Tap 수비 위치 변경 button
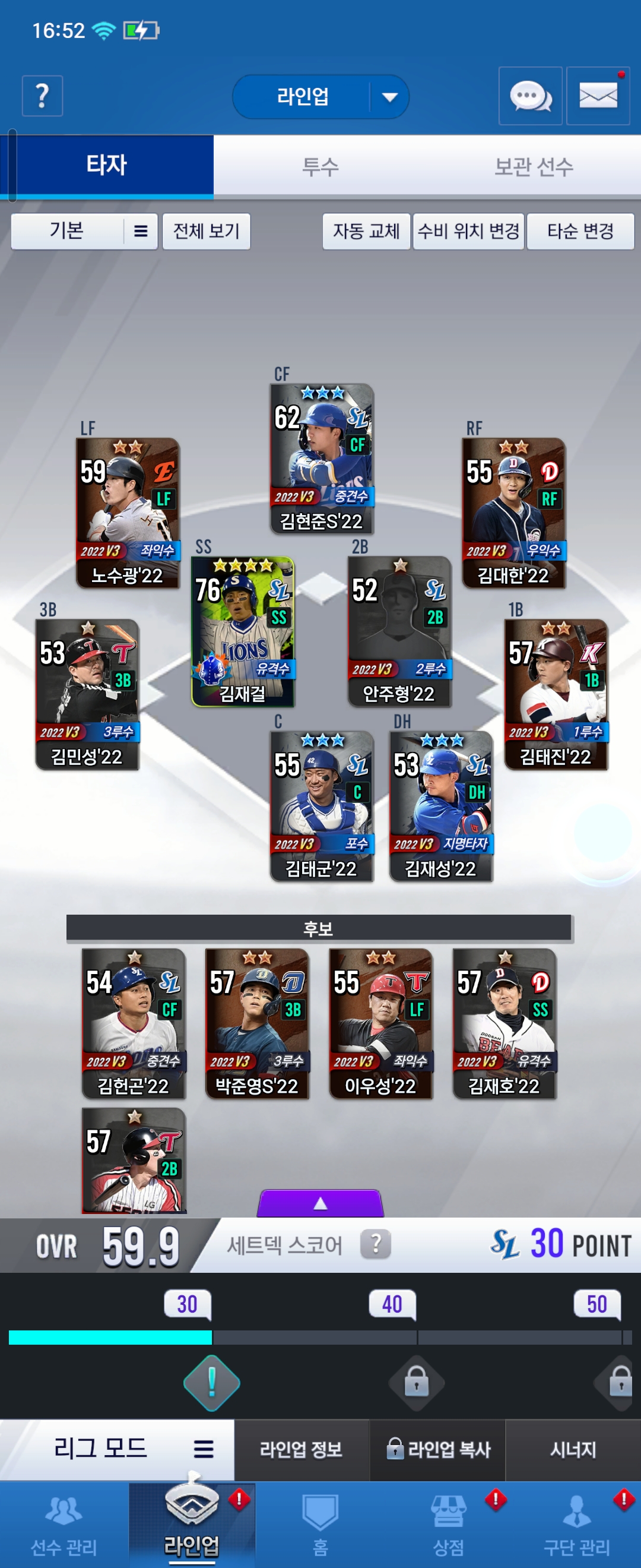 point(469,230)
